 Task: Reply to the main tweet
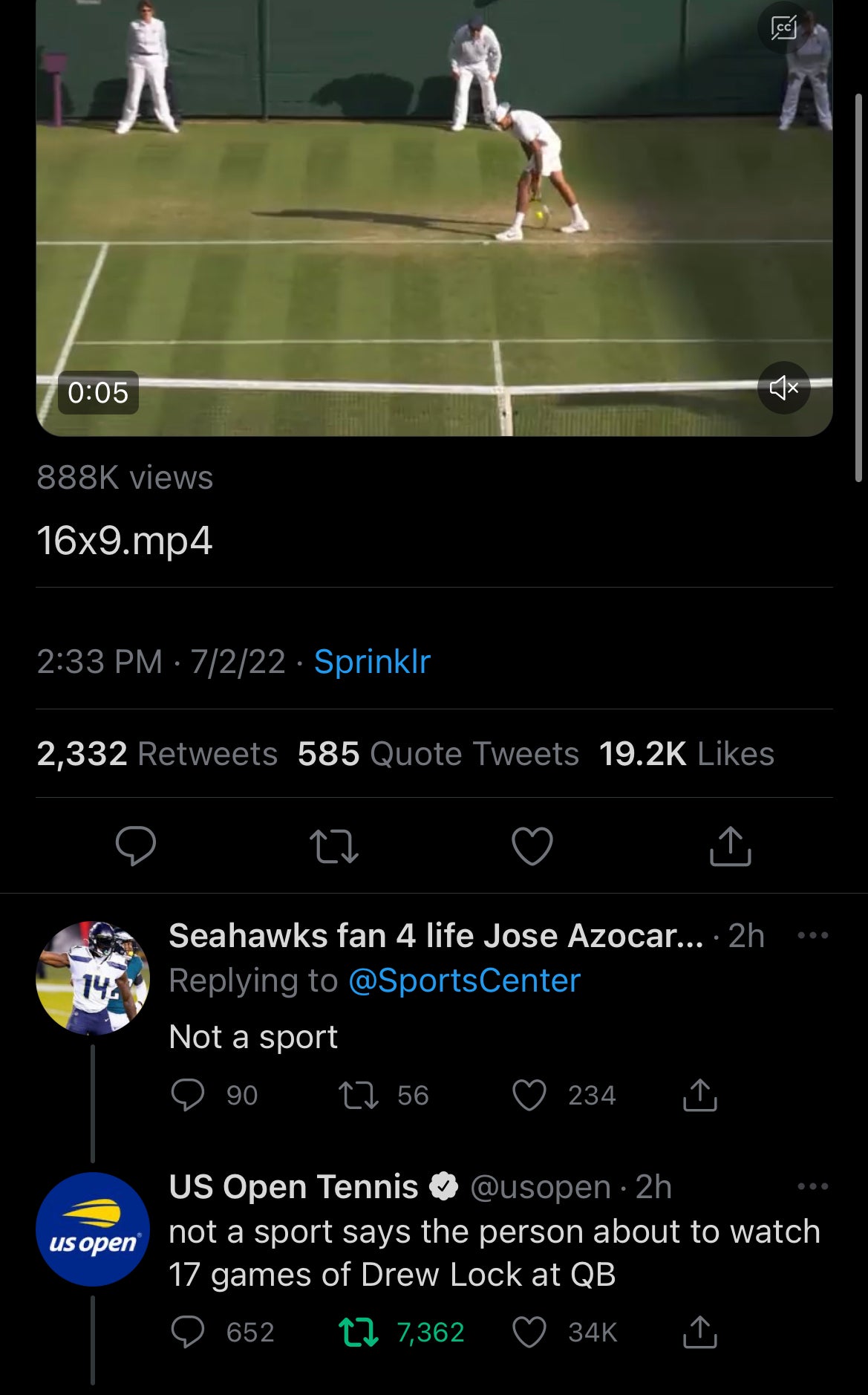coord(136,846)
